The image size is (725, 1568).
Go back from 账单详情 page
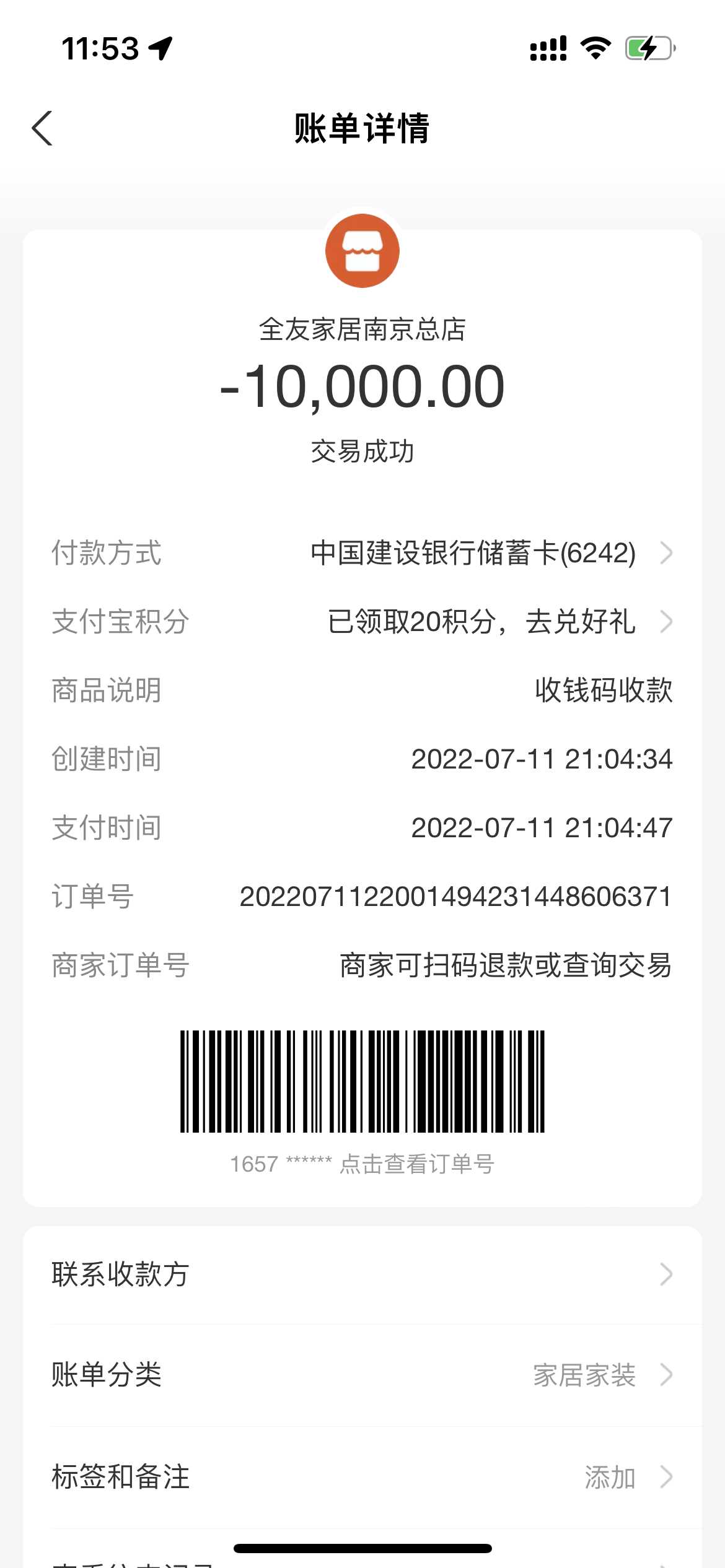(42, 128)
